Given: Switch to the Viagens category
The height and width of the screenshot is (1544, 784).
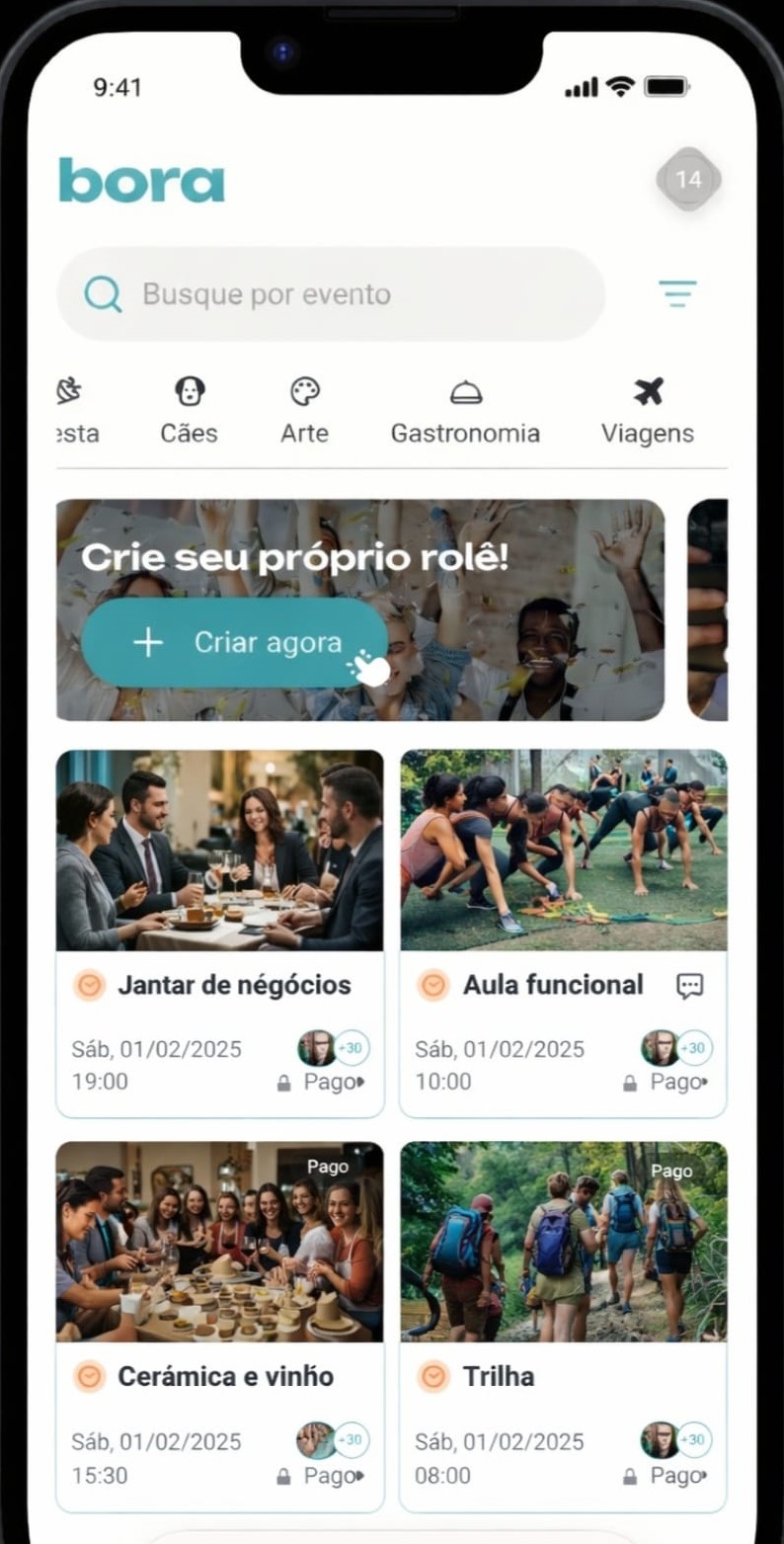Looking at the screenshot, I should [648, 411].
